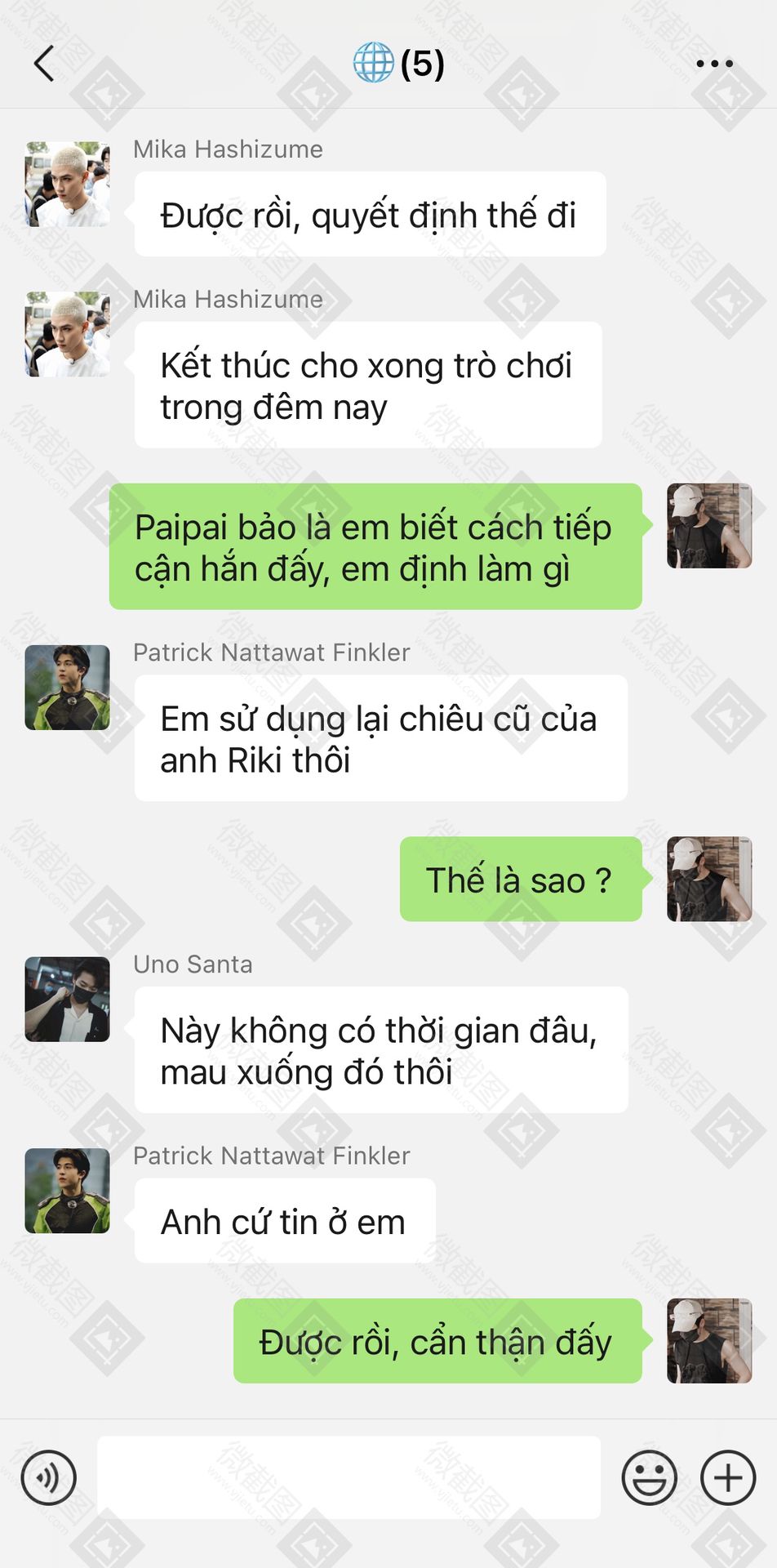Screen dimensions: 777x1568
Task: Open Patrick's avatar beside 'Anh cứ tin ở em'
Action: pyautogui.click(x=67, y=1191)
